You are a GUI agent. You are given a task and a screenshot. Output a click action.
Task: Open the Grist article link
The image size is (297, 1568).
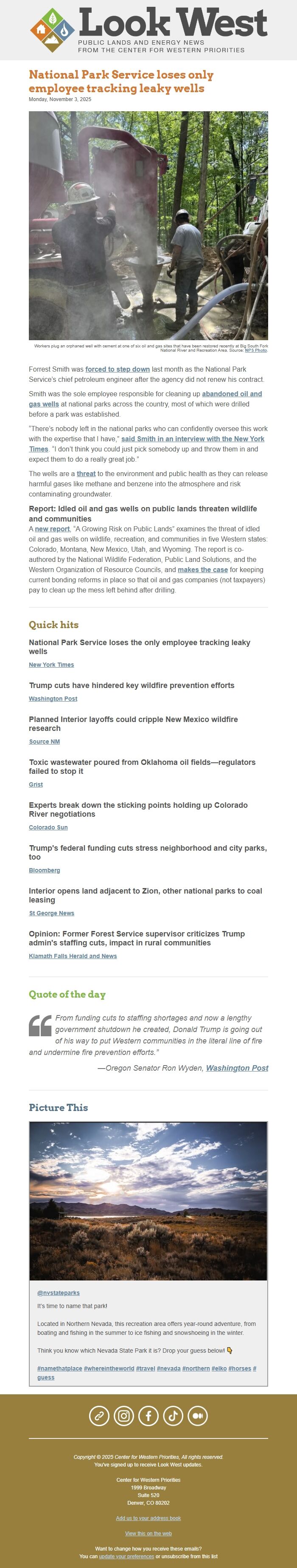36,784
